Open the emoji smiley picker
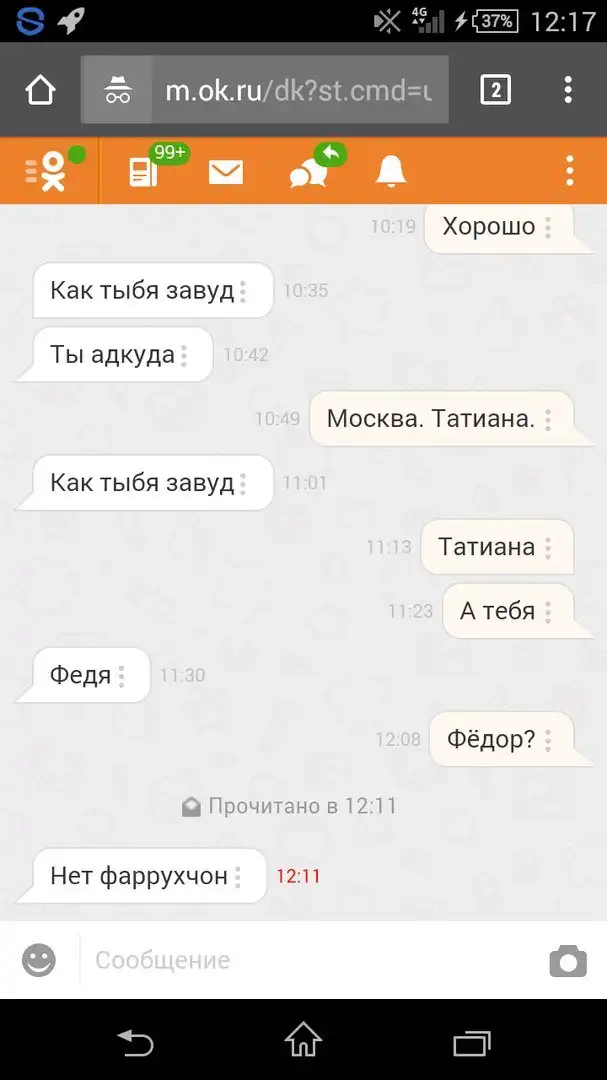This screenshot has height=1080, width=607. 39,961
